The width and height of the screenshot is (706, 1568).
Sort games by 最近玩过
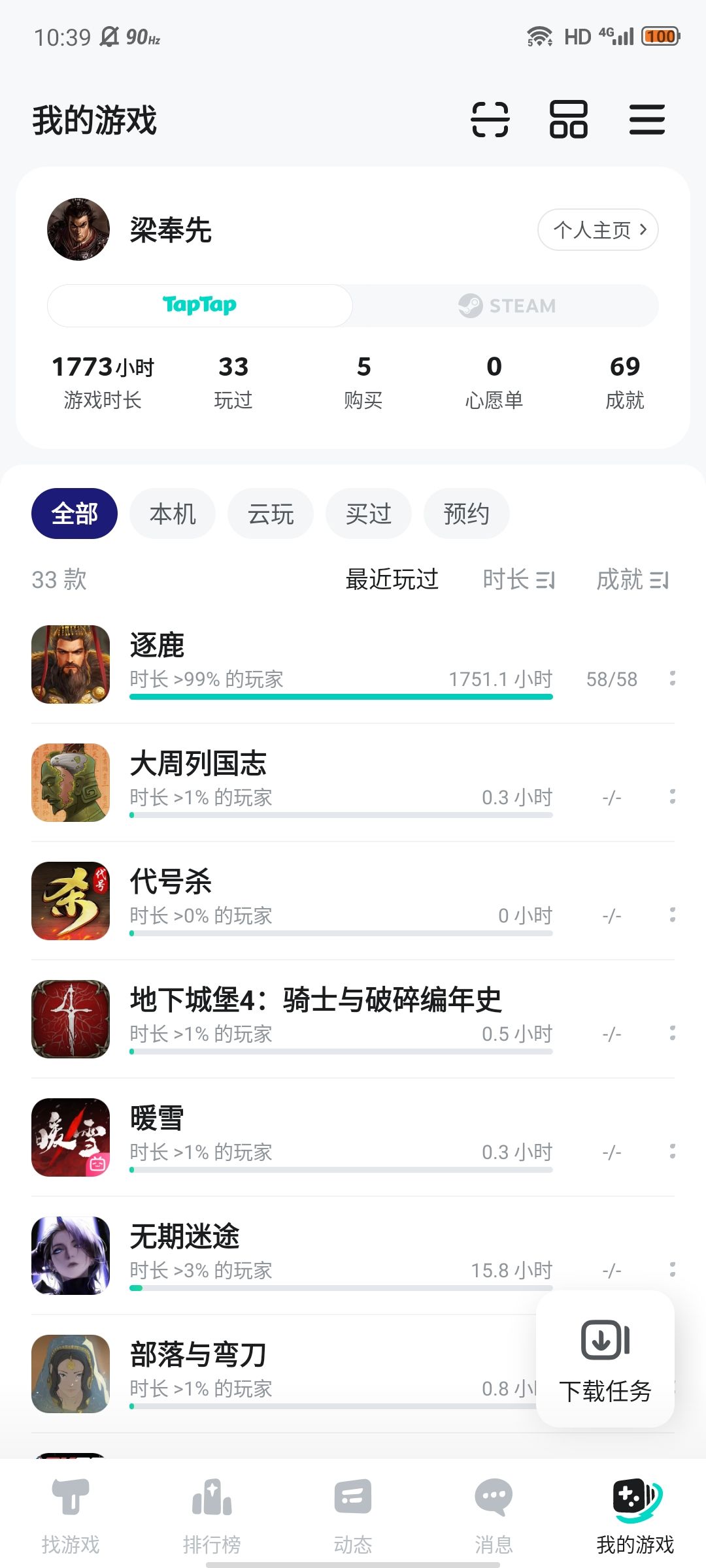point(392,580)
